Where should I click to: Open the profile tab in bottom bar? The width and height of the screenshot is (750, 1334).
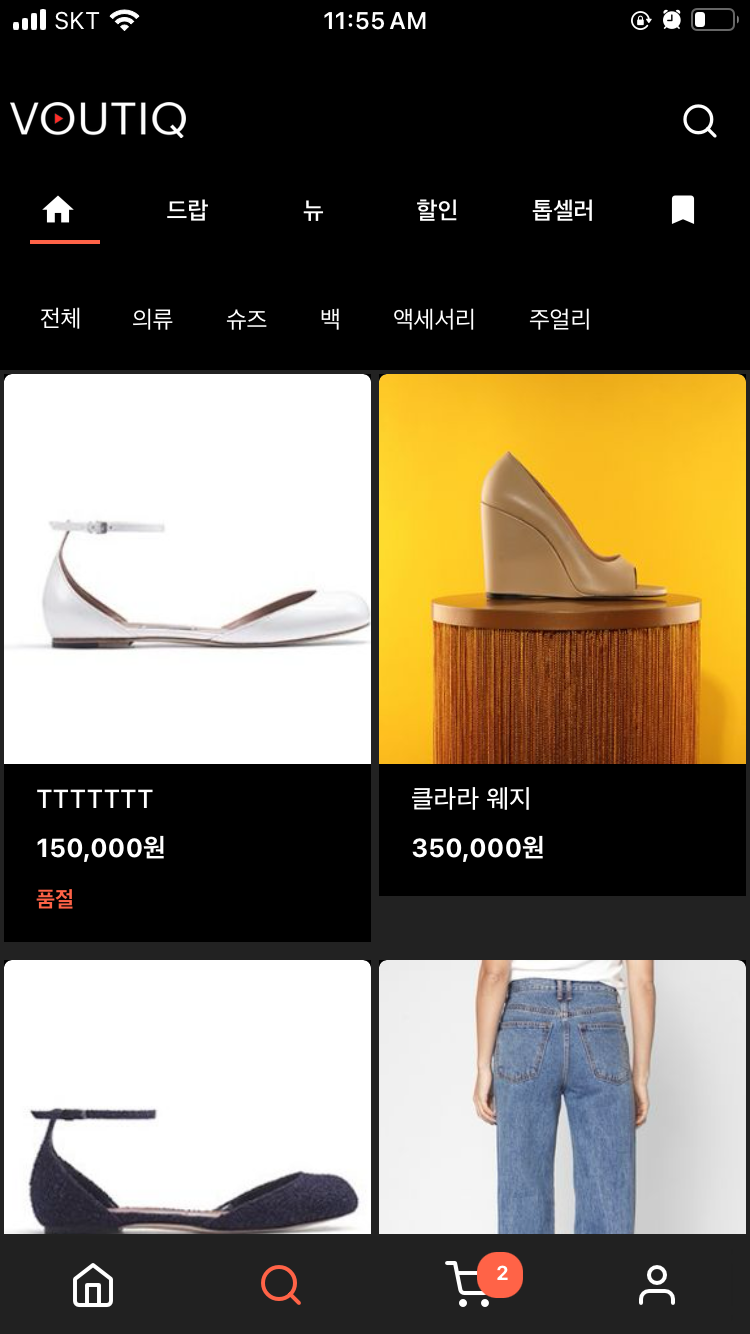[656, 1285]
